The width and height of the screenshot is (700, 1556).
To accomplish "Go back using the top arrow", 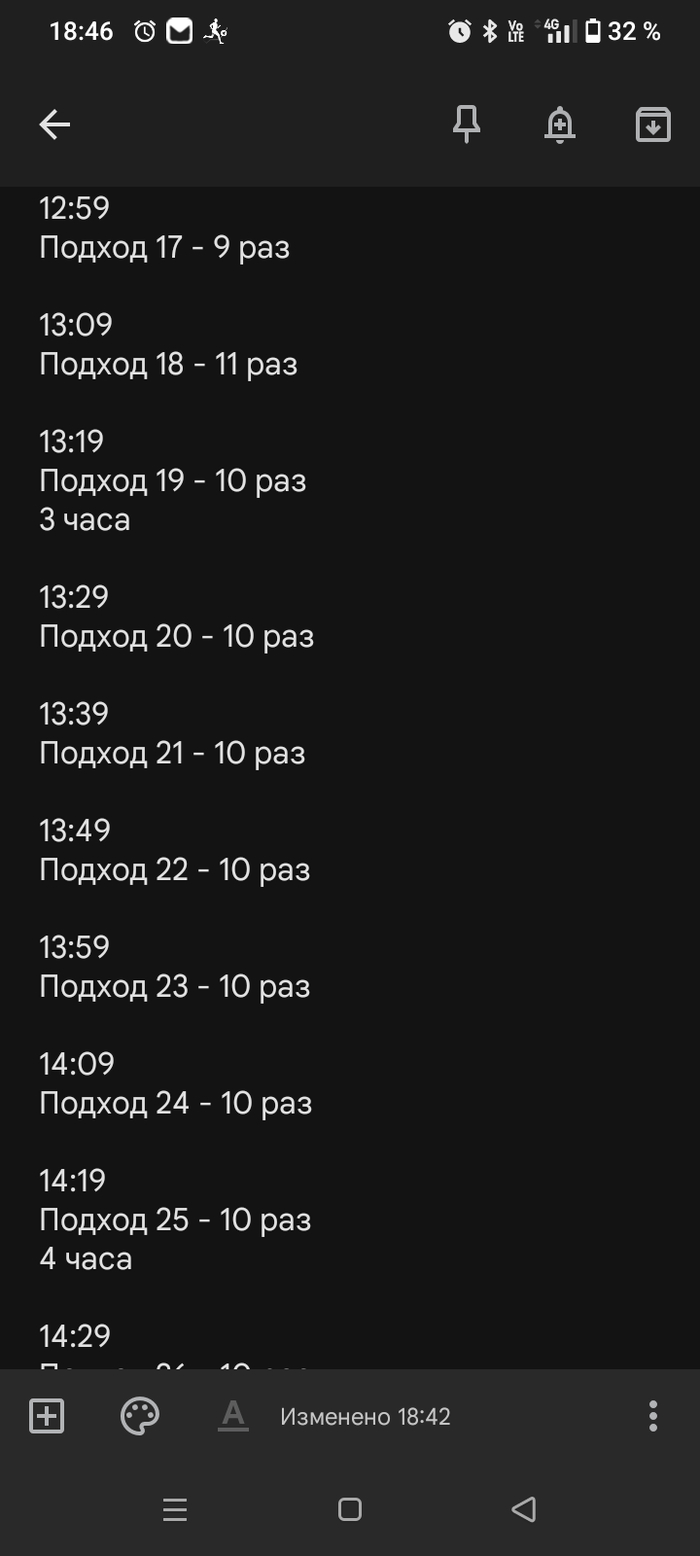I will click(54, 124).
